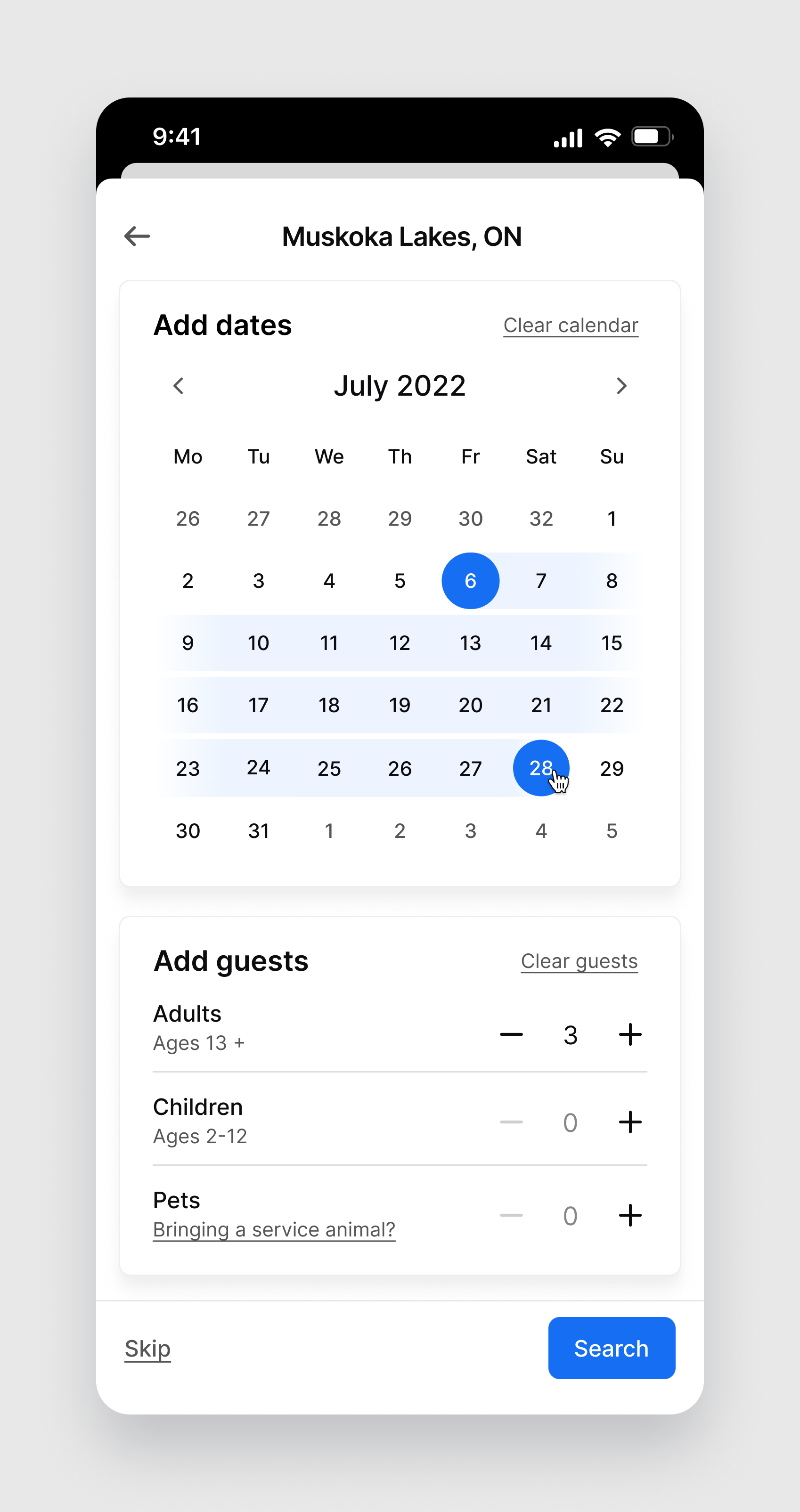This screenshot has width=800, height=1512.
Task: Clear the calendar selection
Action: (x=571, y=325)
